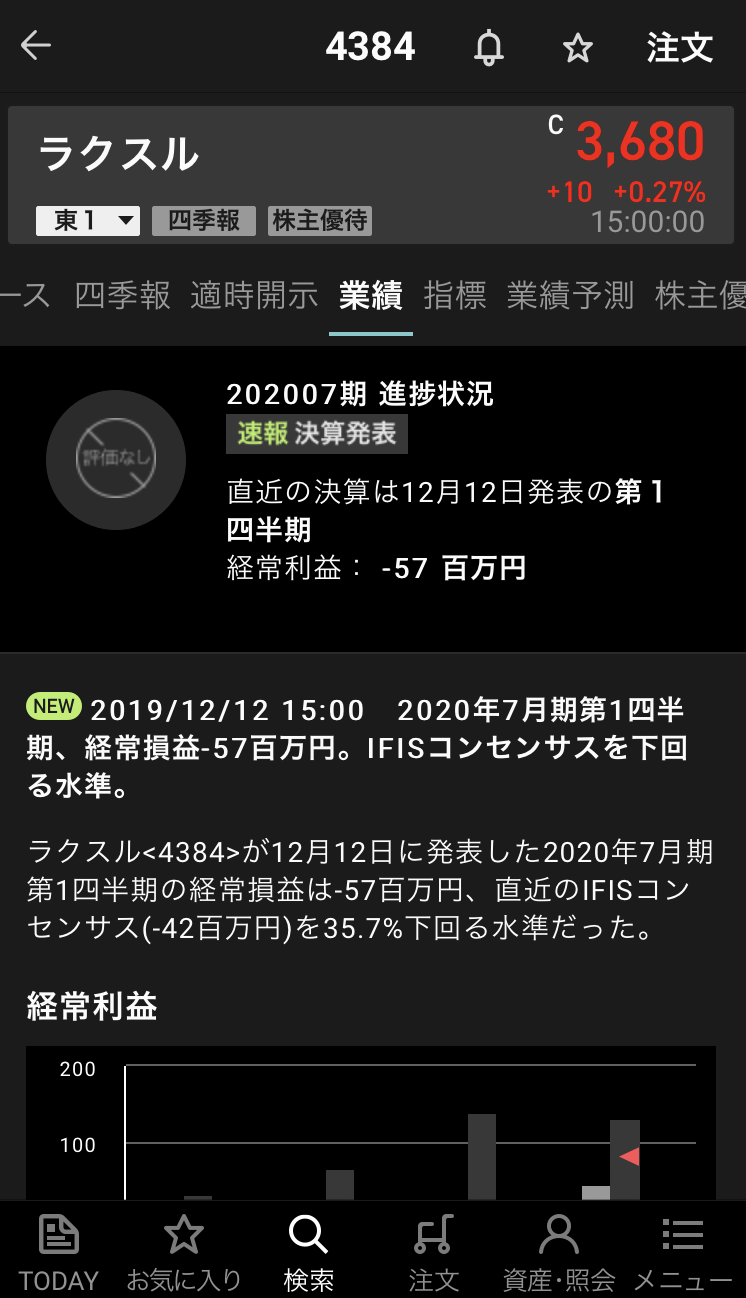Select the 業績 tab
746x1298 pixels.
point(371,295)
